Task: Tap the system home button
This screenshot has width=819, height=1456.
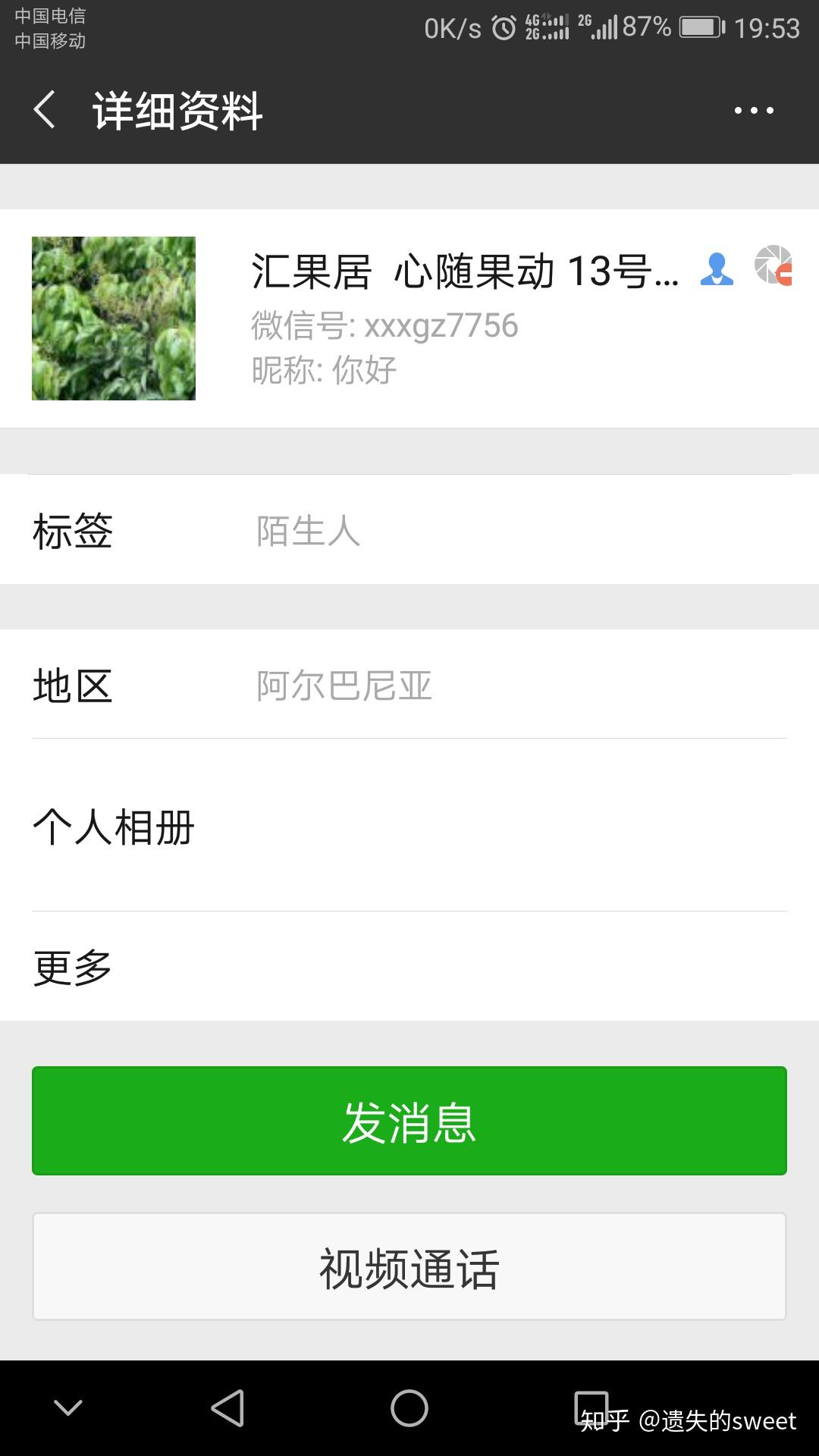Action: 409,1408
